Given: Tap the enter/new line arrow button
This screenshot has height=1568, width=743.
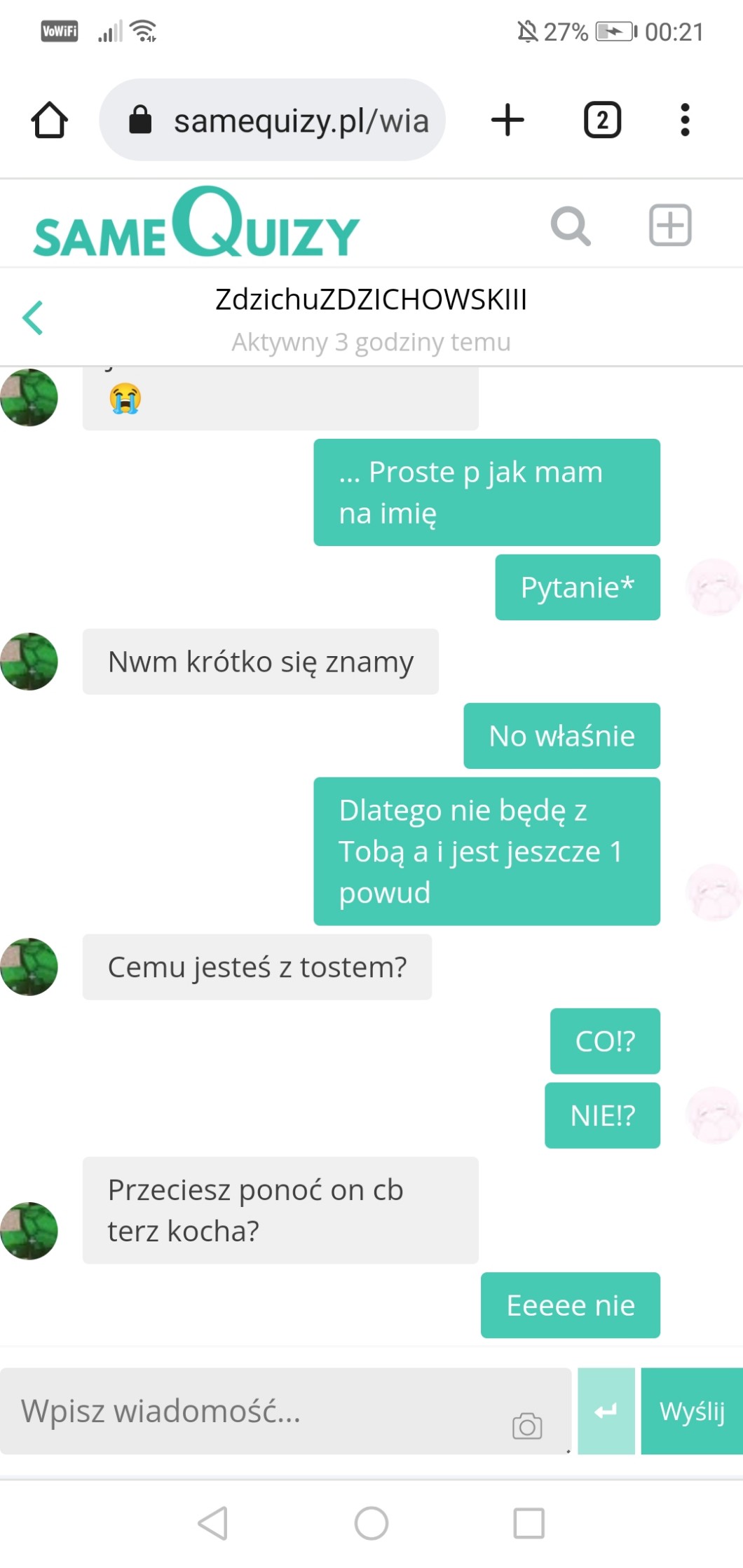Looking at the screenshot, I should (606, 1410).
